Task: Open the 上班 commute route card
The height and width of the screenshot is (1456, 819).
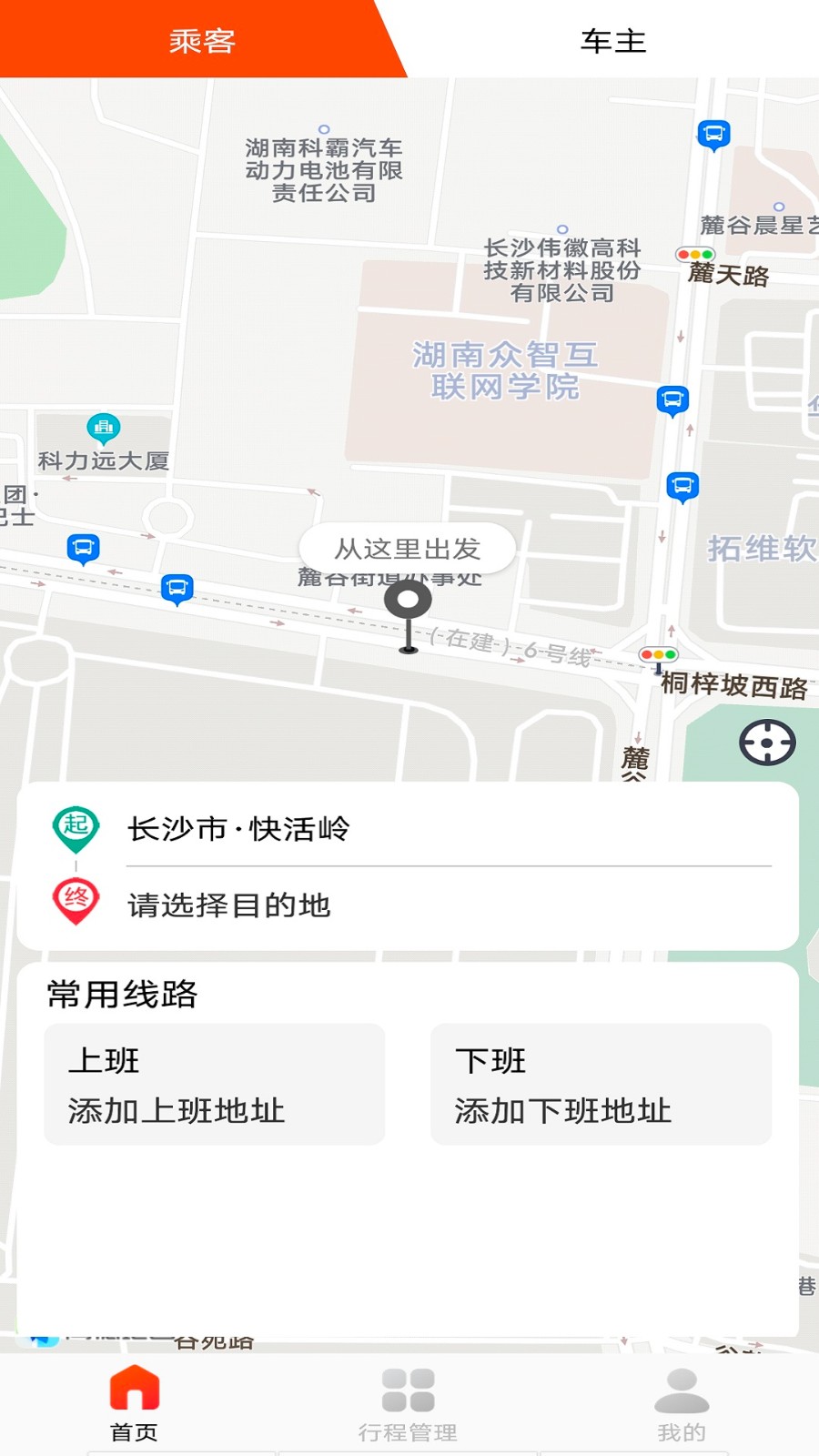Action: (x=213, y=1085)
